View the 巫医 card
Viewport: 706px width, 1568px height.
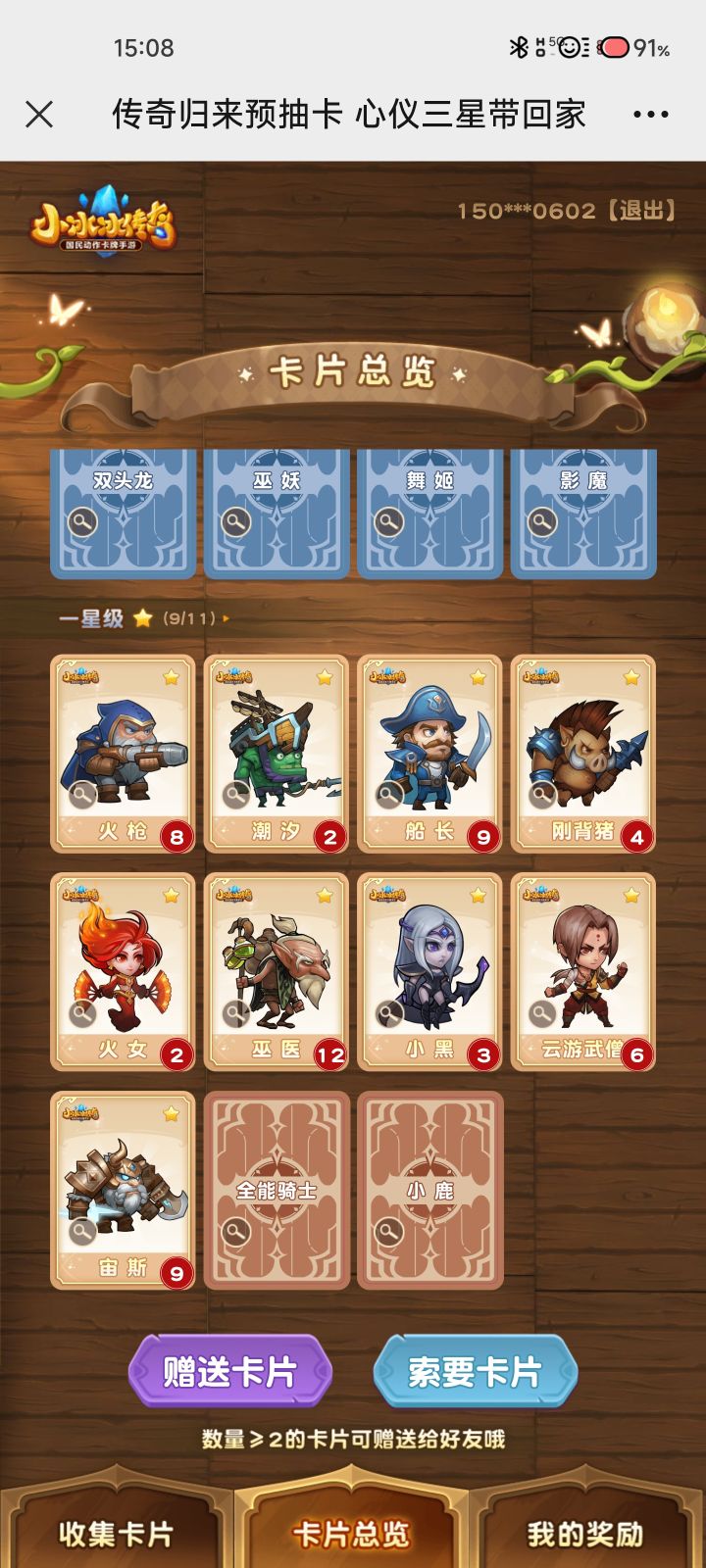pyautogui.click(x=277, y=972)
